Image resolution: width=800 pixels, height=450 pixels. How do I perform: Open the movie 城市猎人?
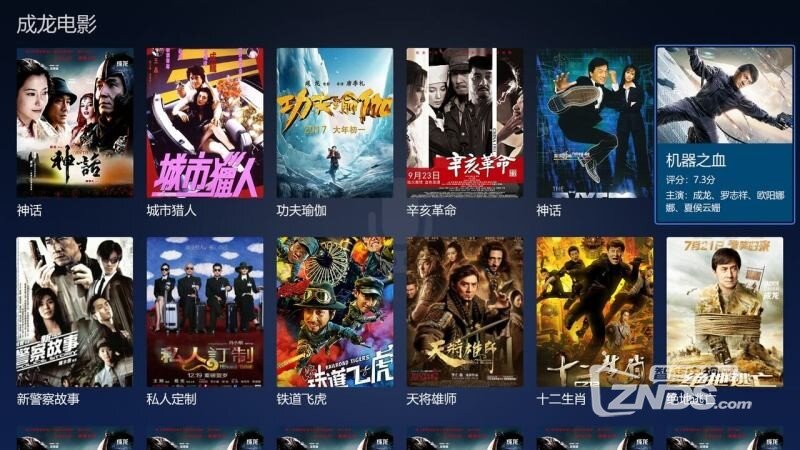tap(205, 123)
